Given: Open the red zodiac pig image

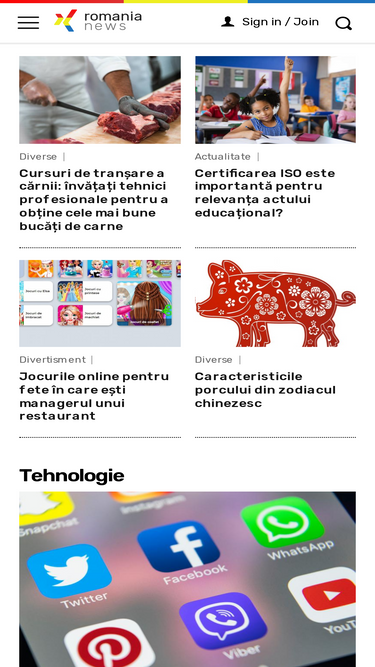Looking at the screenshot, I should [276, 303].
